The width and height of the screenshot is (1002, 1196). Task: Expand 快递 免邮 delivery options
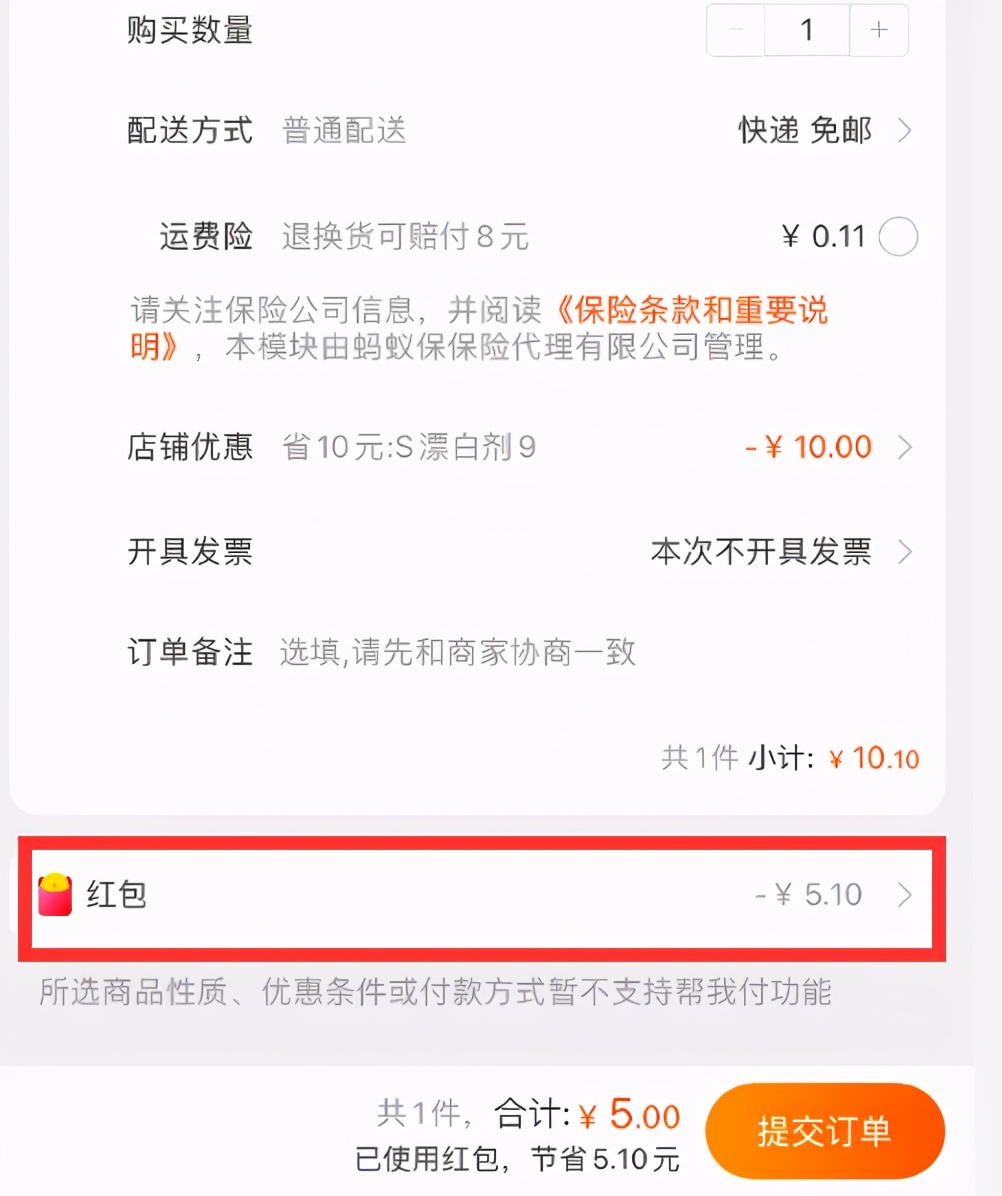(808, 131)
